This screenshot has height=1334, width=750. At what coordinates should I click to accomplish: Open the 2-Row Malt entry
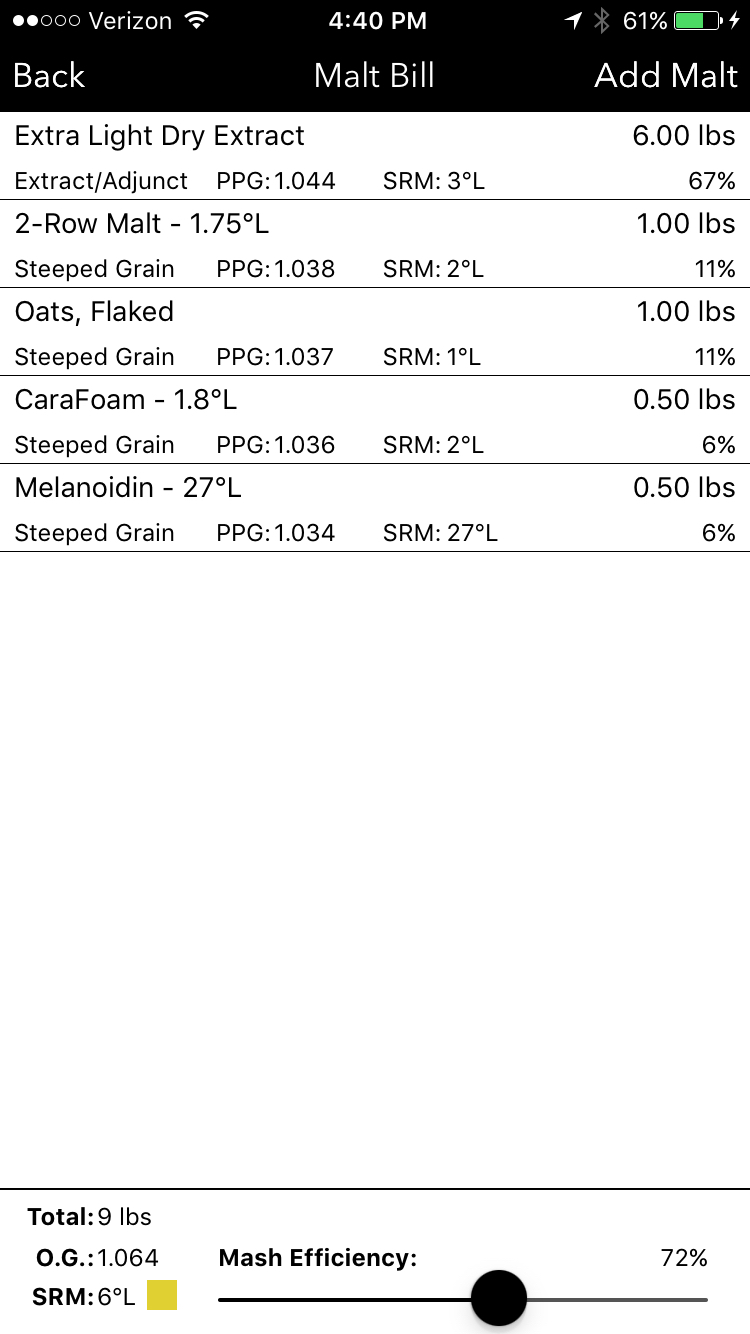pos(375,244)
